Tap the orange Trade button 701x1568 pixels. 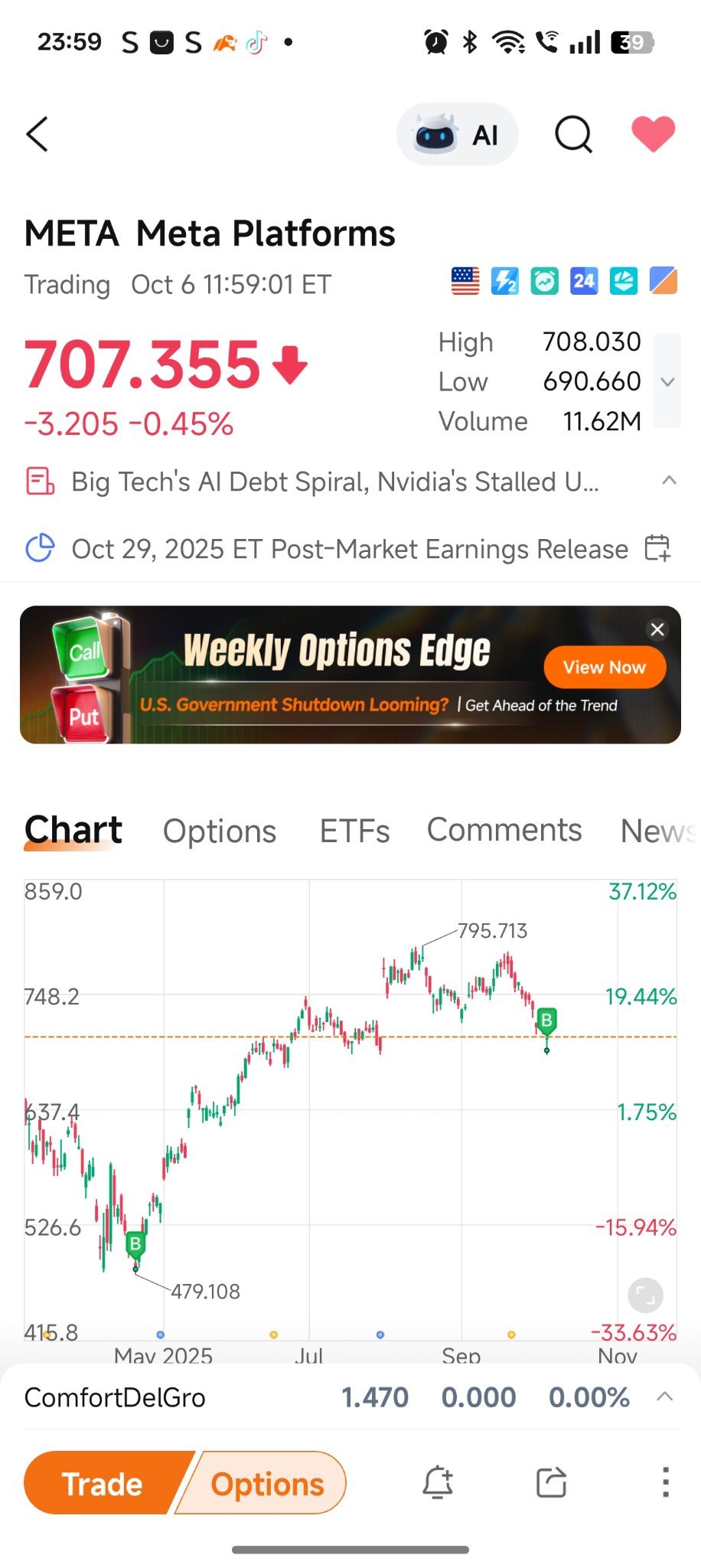103,1483
